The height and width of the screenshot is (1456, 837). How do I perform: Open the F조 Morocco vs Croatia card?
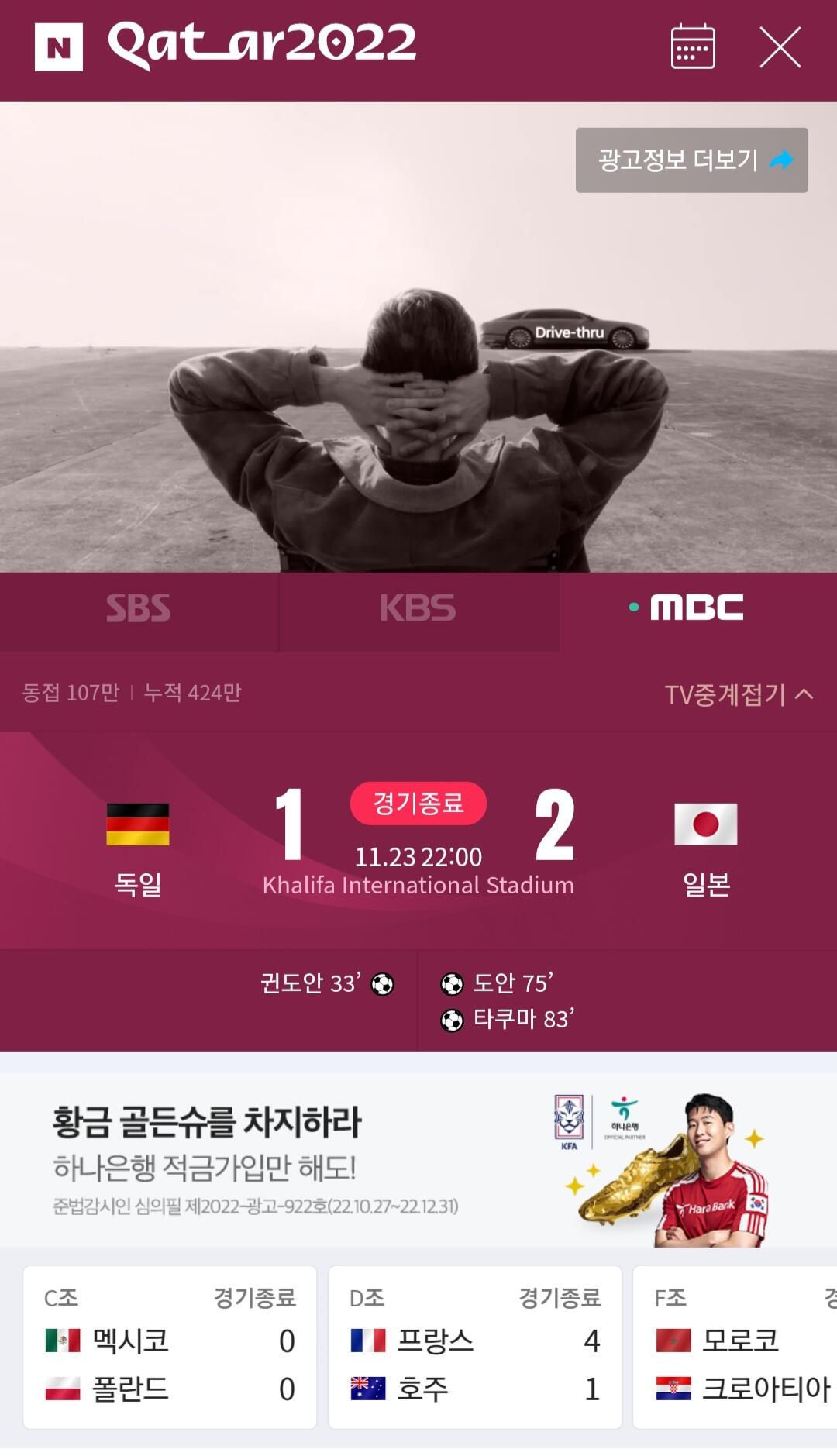(x=735, y=1348)
